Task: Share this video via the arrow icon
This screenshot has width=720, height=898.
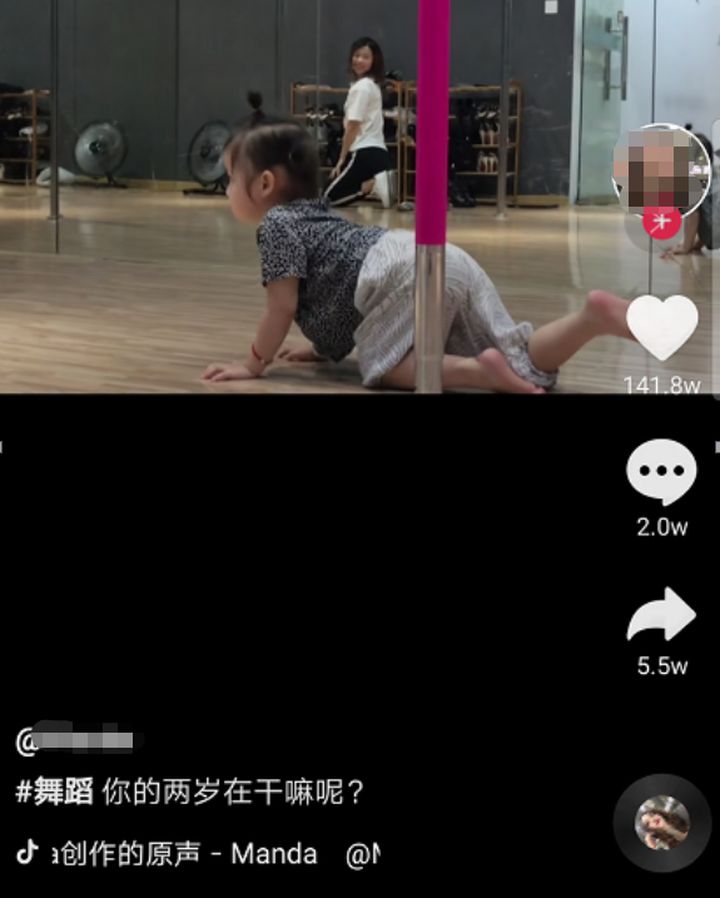Action: 661,615
